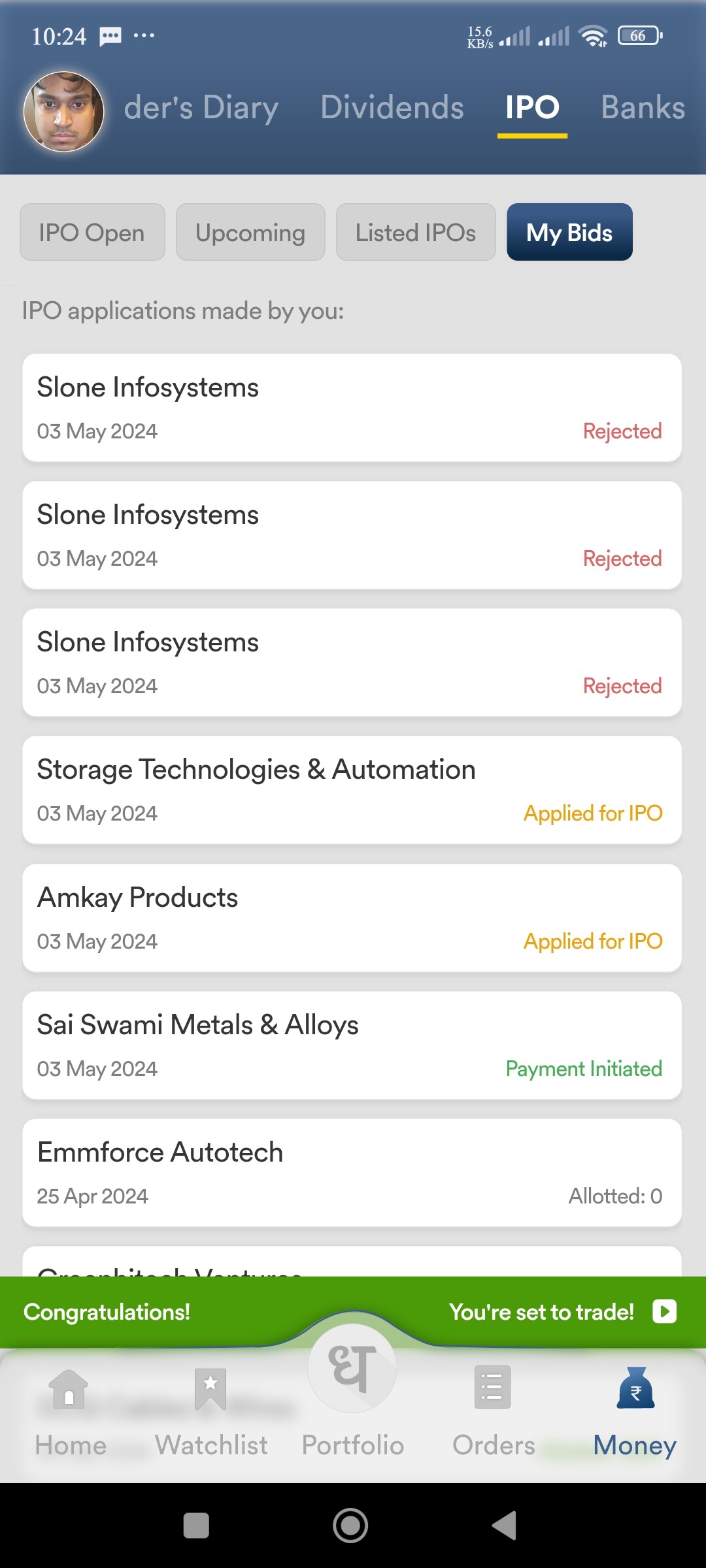This screenshot has width=706, height=1568.
Task: Tap the system back button
Action: pyautogui.click(x=505, y=1526)
